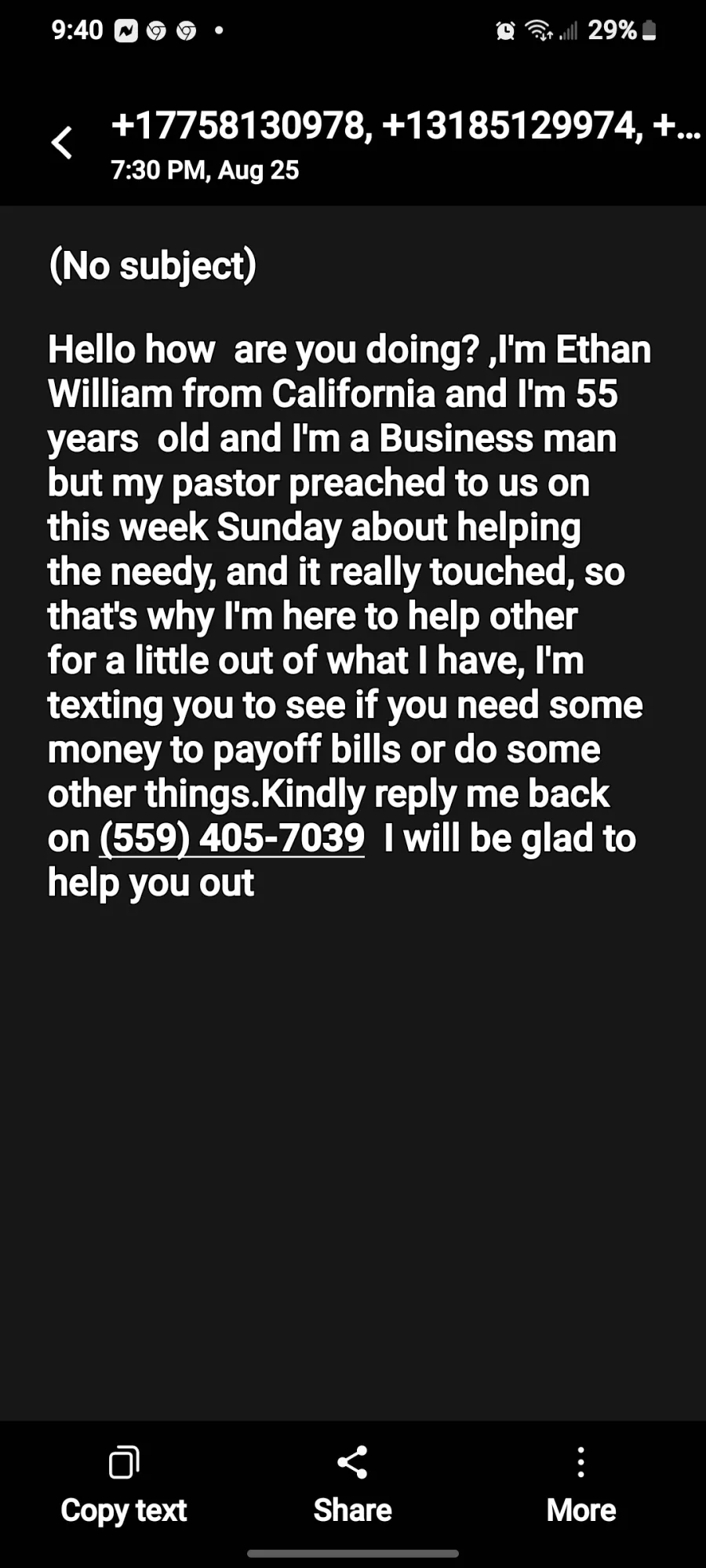Tap the (559) 405-7039 phone link
Screen dimensions: 706x1568
click(x=232, y=838)
